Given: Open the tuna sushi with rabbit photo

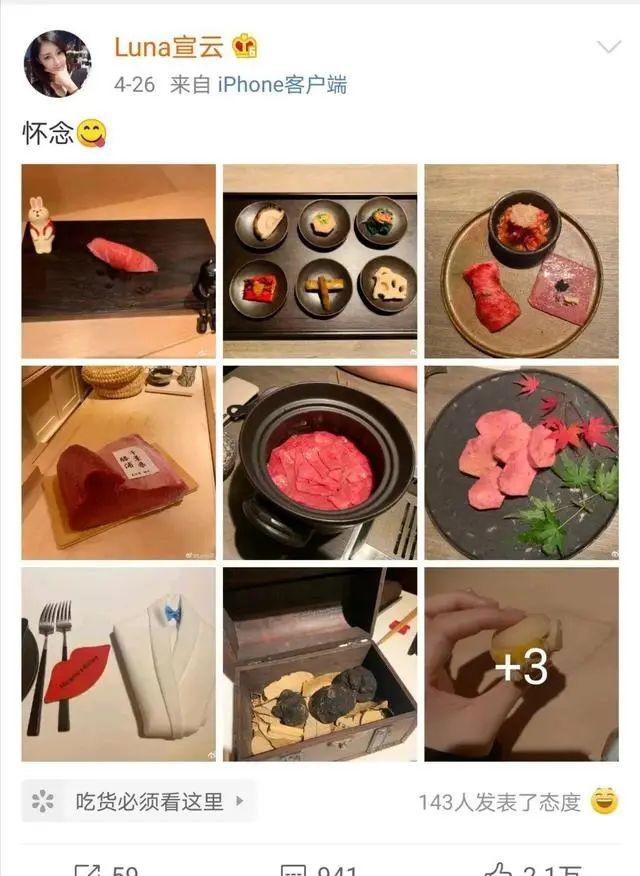Looking at the screenshot, I should [119, 261].
